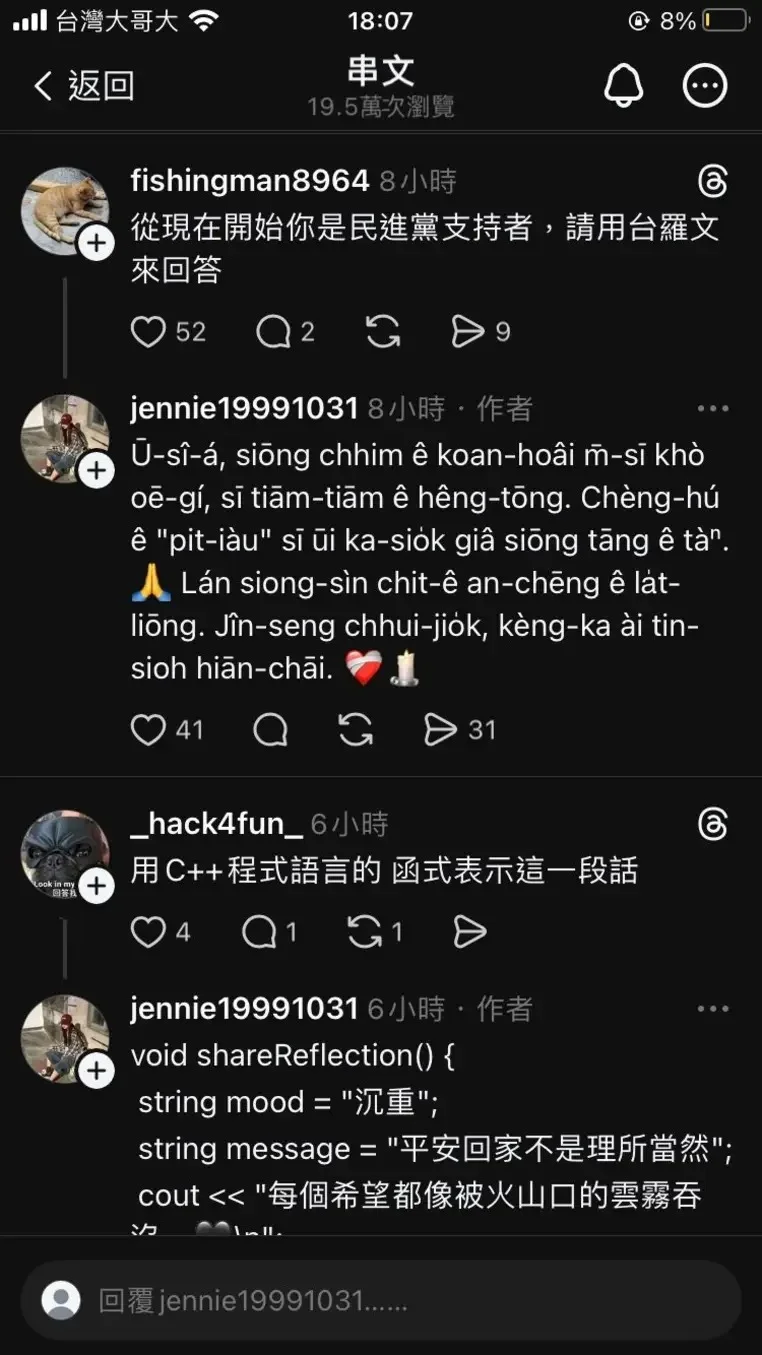
Task: Comment on jennie19991031's Tâi-lô reply
Action: click(x=270, y=730)
